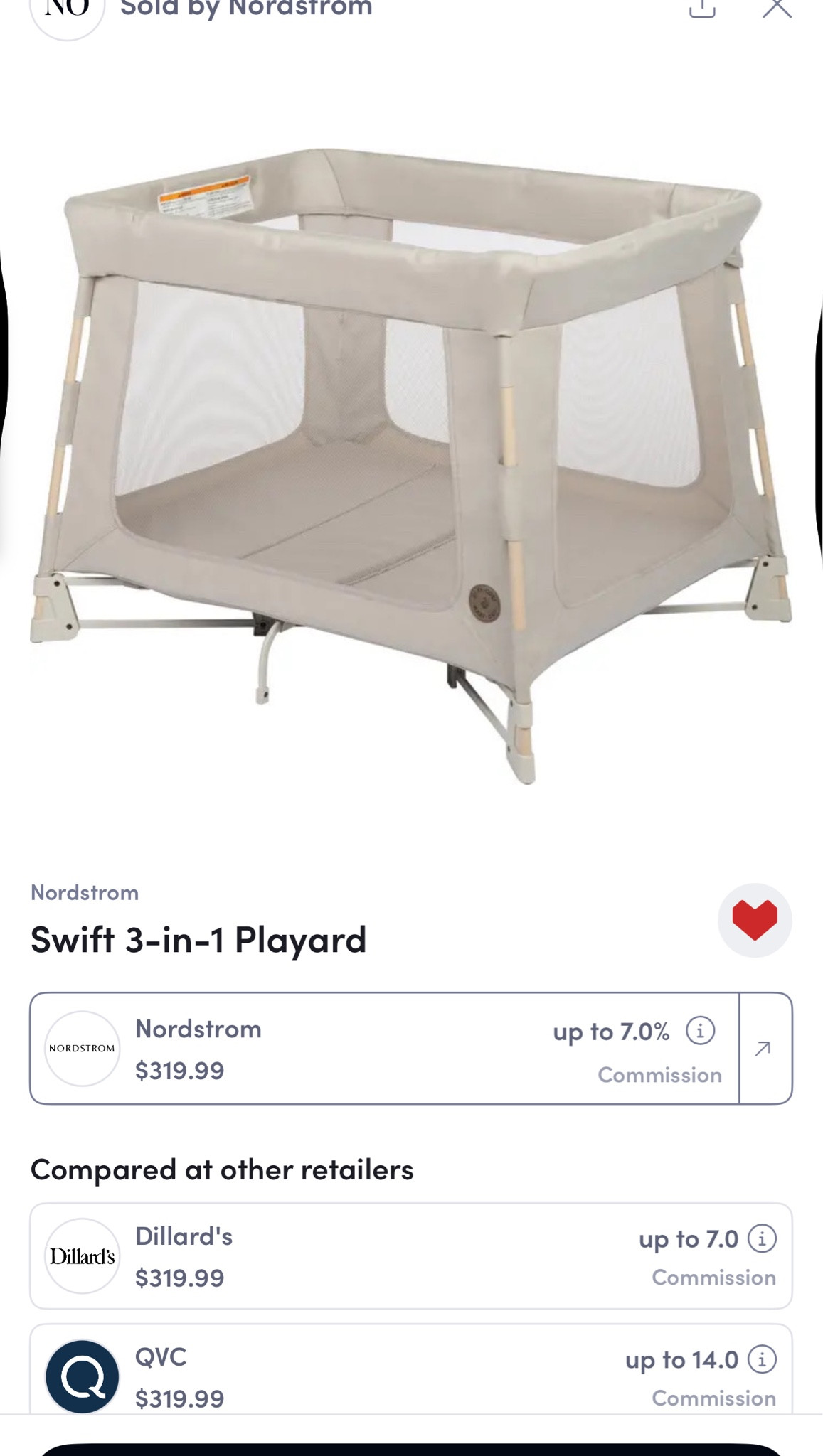Share this Nordstrom product
823x1456 pixels.
(x=702, y=9)
